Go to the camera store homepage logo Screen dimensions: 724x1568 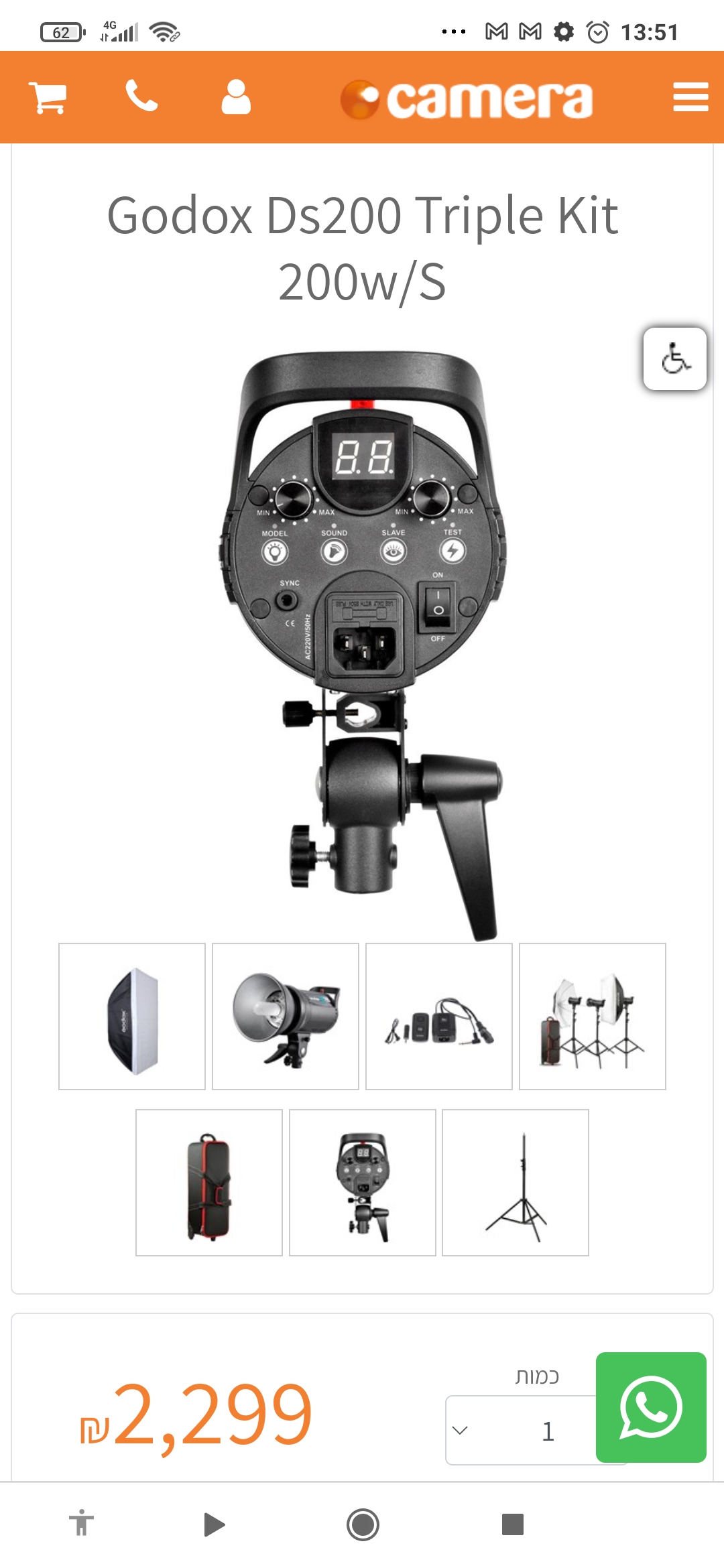467,99
